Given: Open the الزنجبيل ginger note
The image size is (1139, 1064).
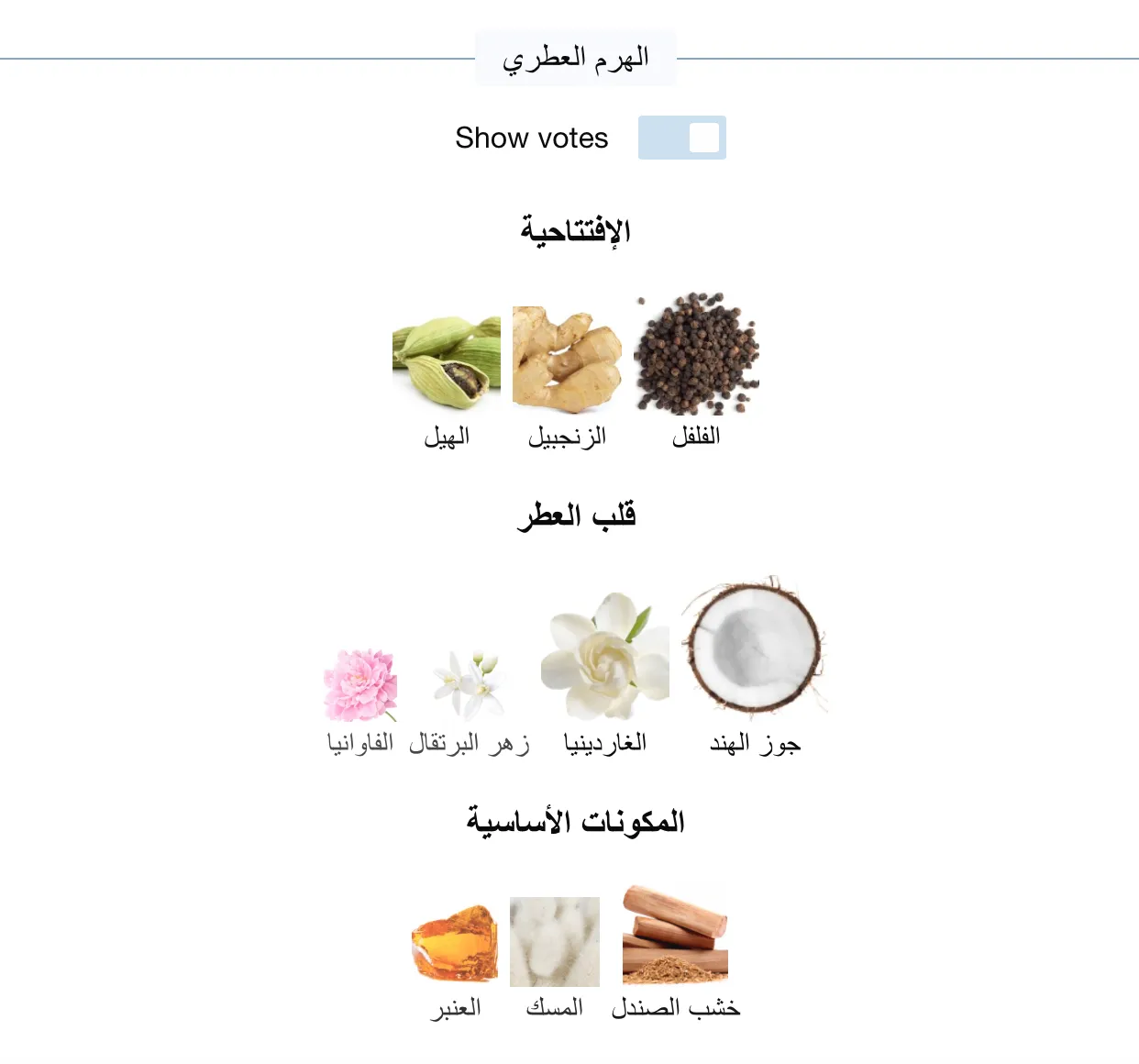Looking at the screenshot, I should point(567,360).
